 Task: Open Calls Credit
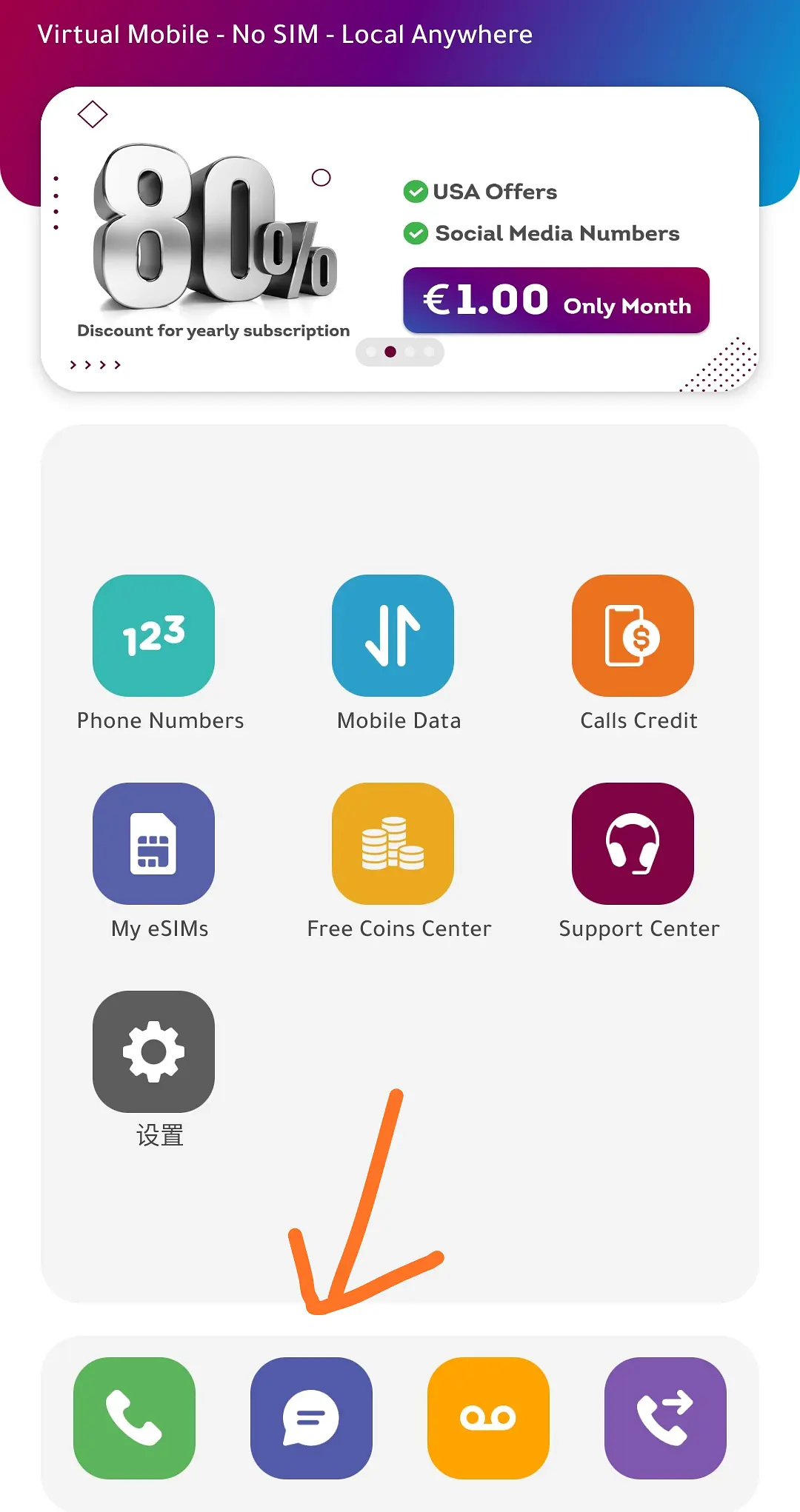tap(633, 635)
